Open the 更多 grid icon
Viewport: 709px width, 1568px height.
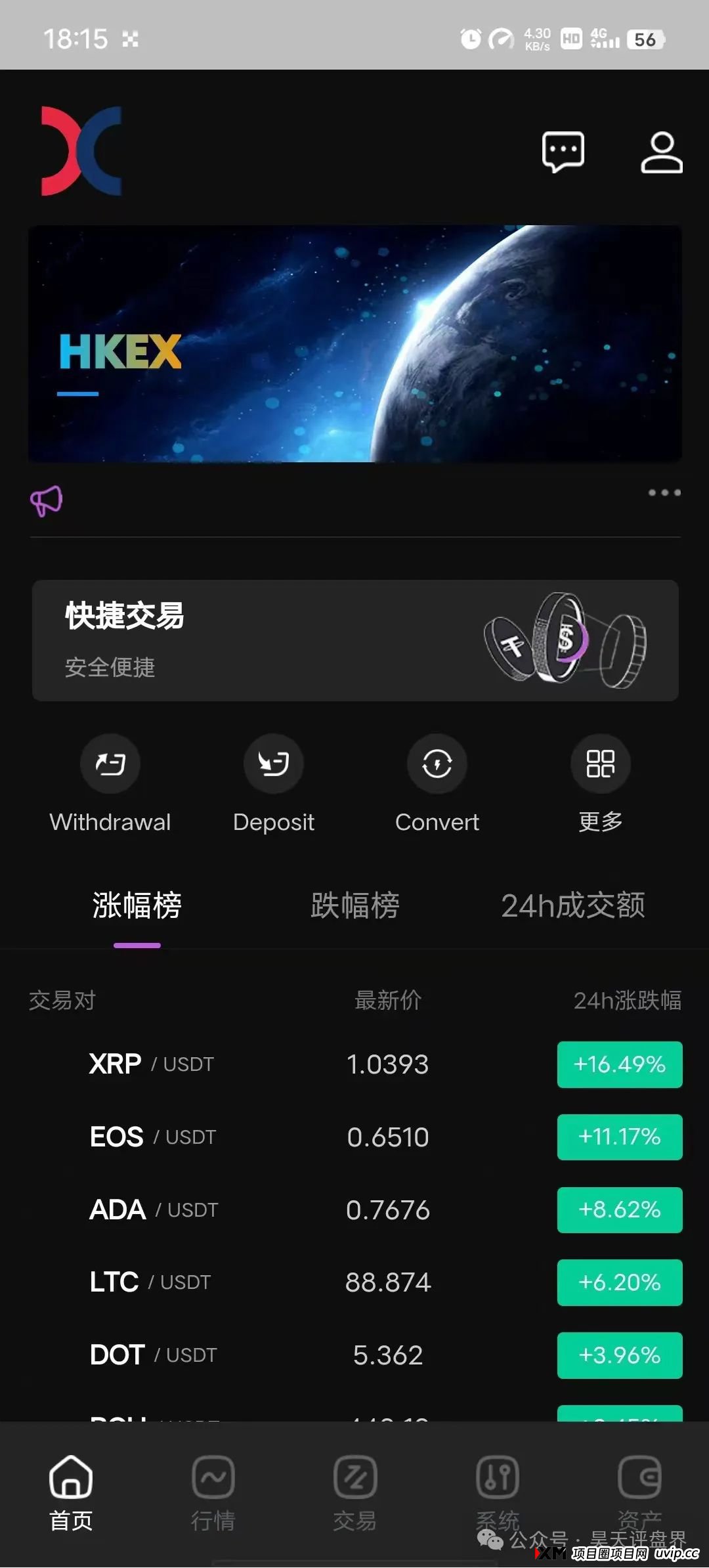click(600, 764)
